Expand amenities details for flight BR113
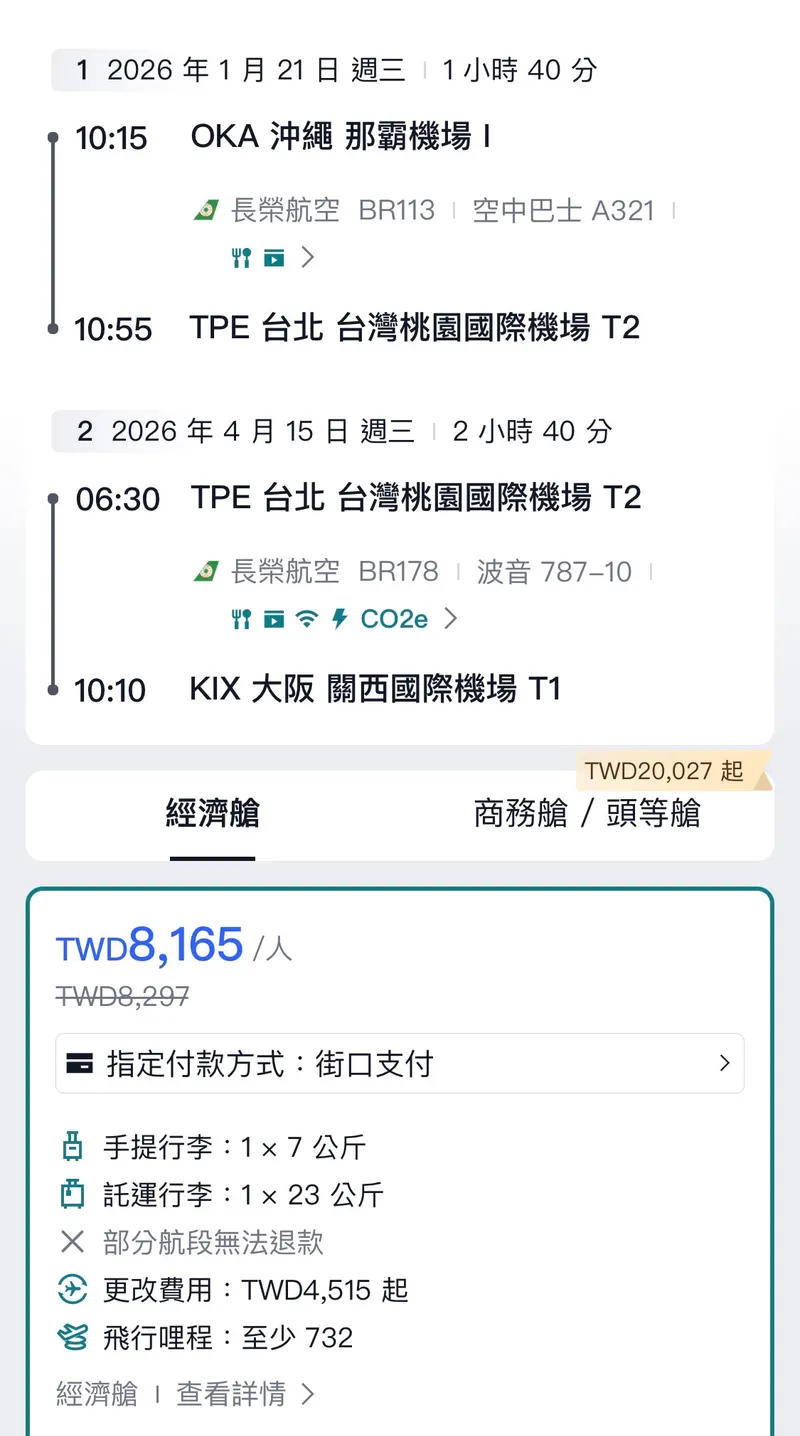The image size is (800, 1436). click(307, 258)
